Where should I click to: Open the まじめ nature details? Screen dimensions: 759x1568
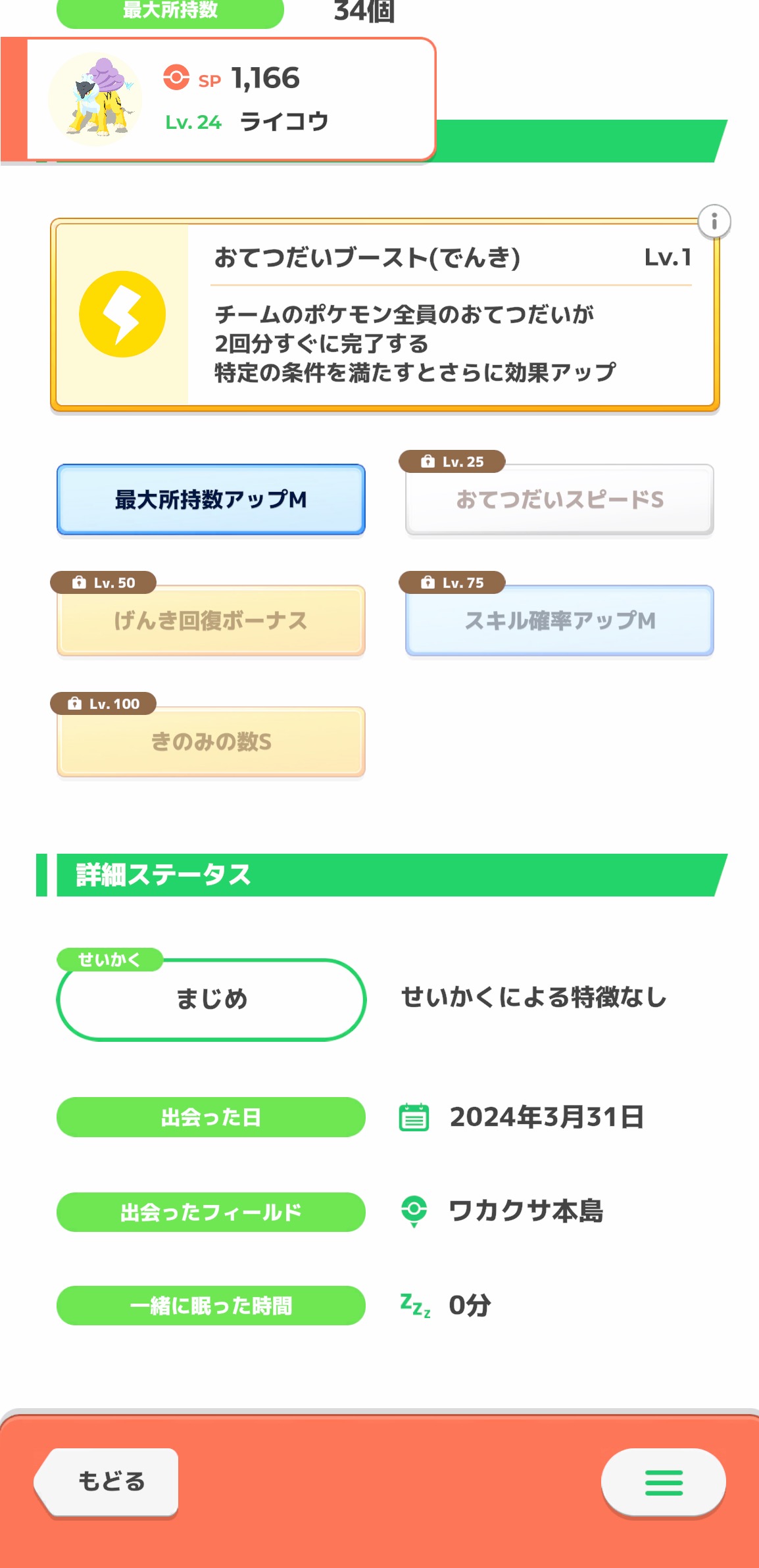click(211, 999)
